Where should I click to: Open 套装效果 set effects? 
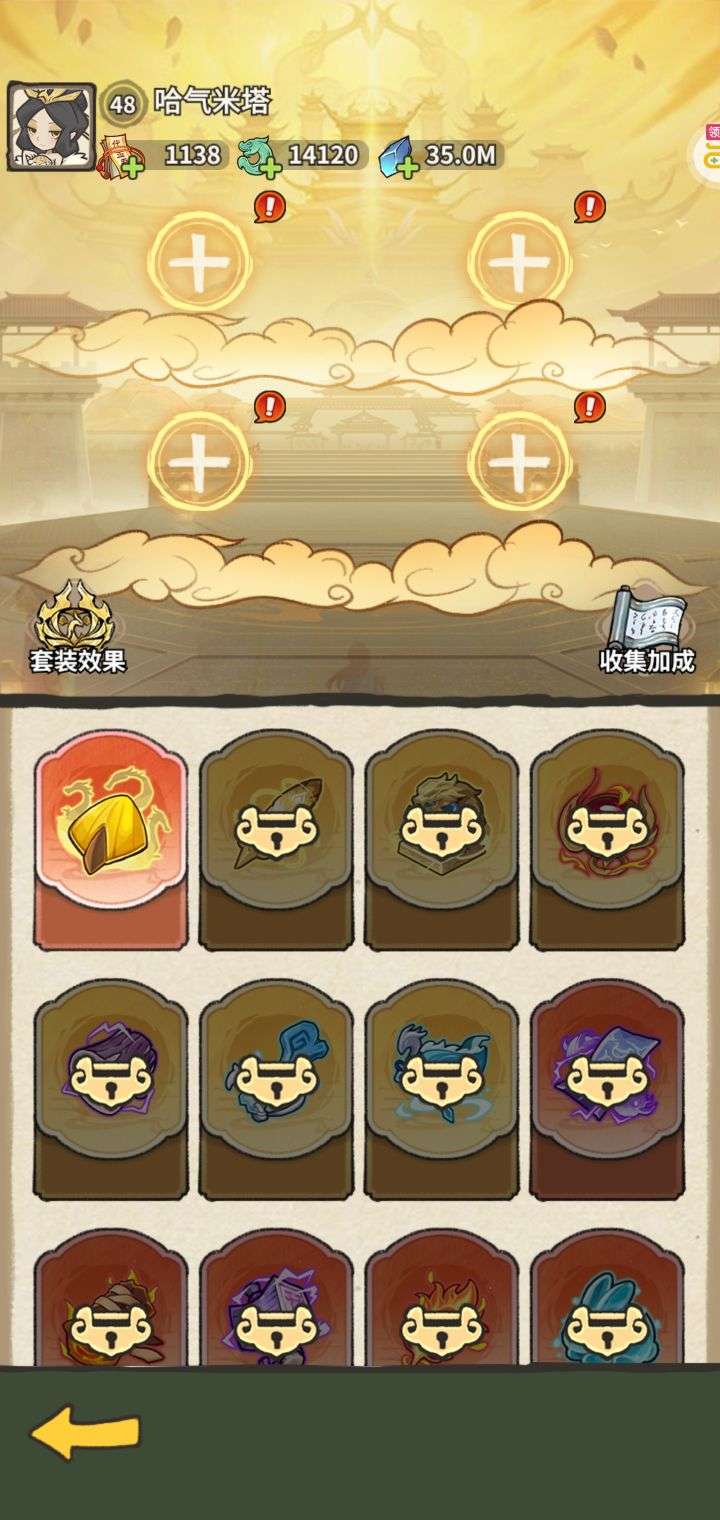click(x=77, y=628)
